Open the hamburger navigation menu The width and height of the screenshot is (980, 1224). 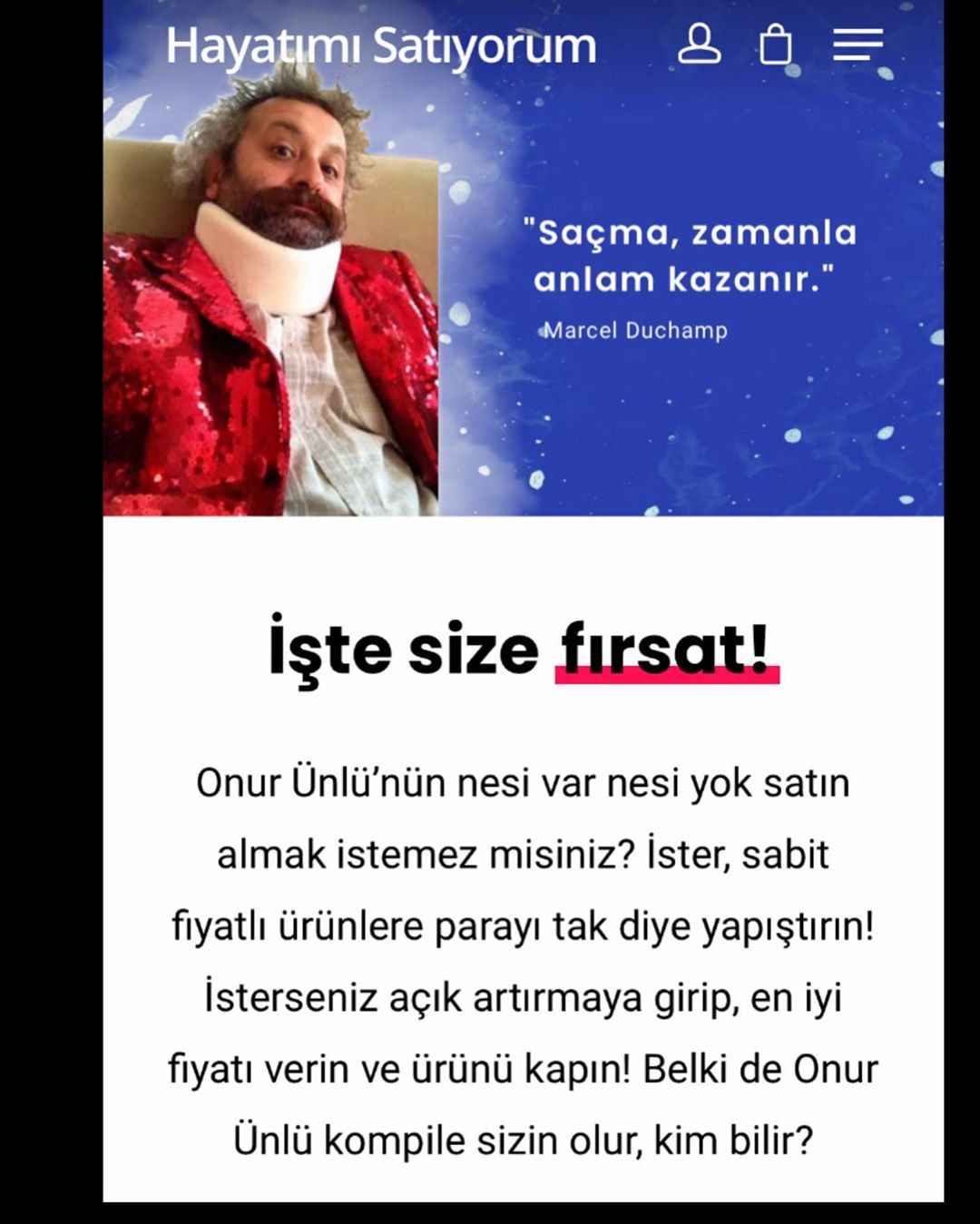click(x=857, y=44)
